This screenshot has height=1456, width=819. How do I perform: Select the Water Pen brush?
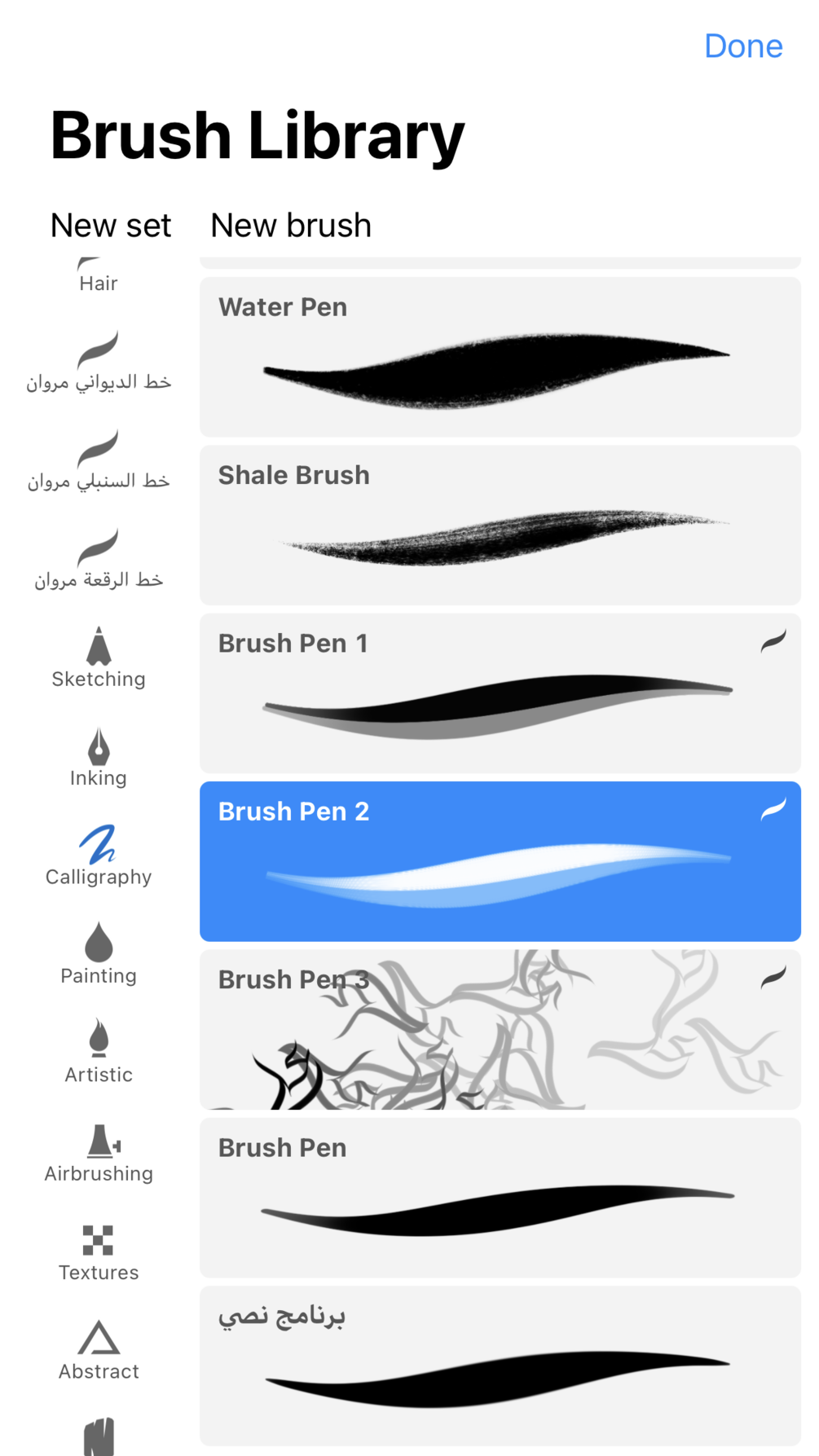(x=500, y=357)
